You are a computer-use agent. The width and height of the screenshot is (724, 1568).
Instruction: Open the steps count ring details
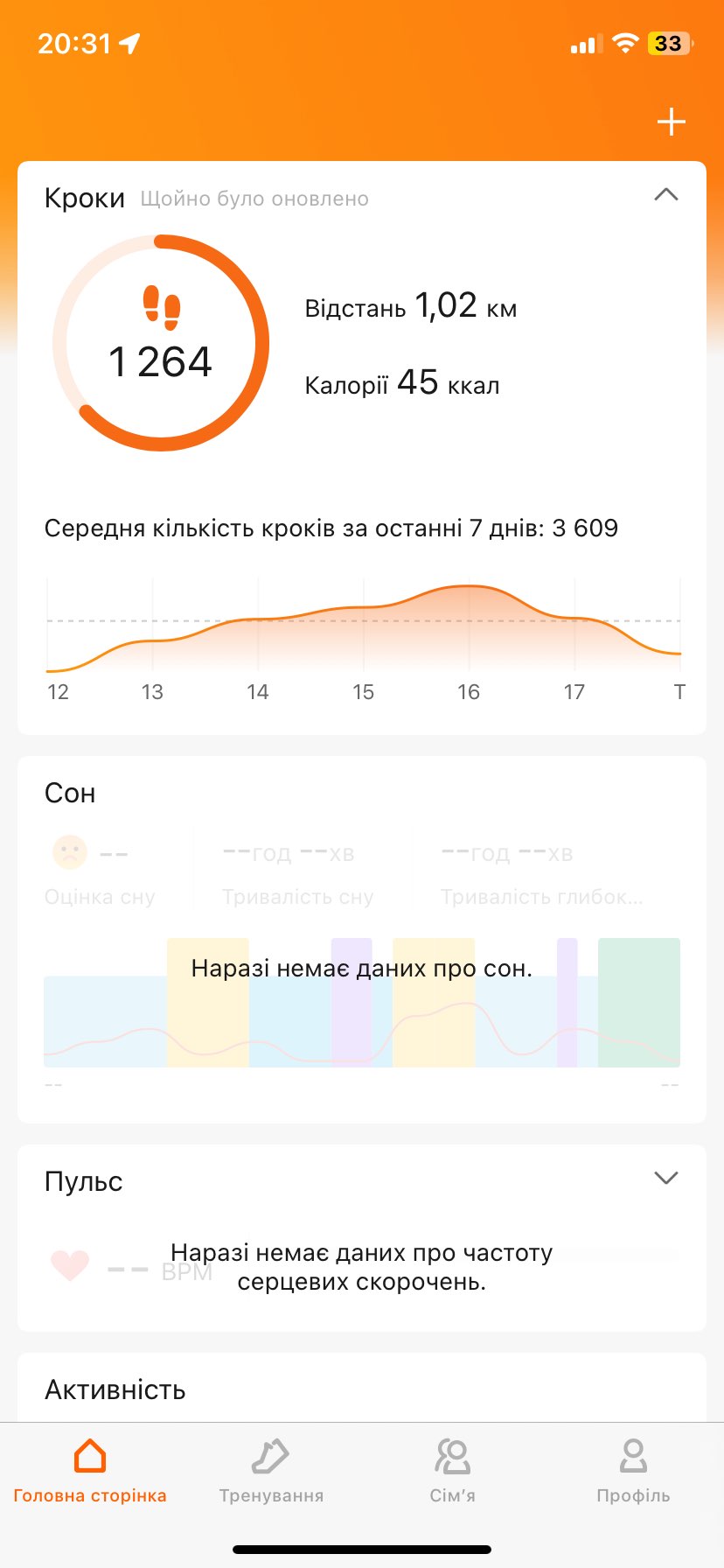[161, 342]
